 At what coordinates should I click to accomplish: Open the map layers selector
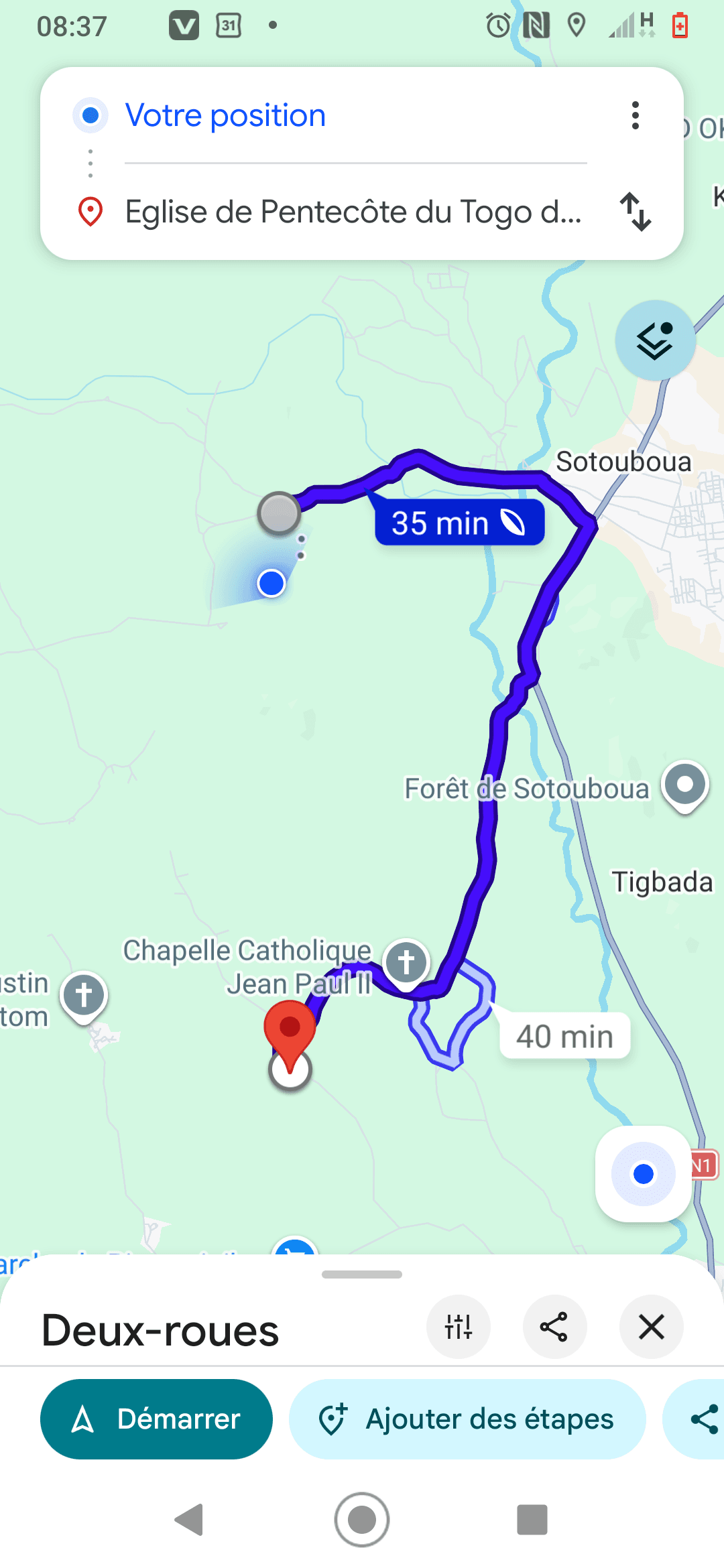pyautogui.click(x=655, y=340)
